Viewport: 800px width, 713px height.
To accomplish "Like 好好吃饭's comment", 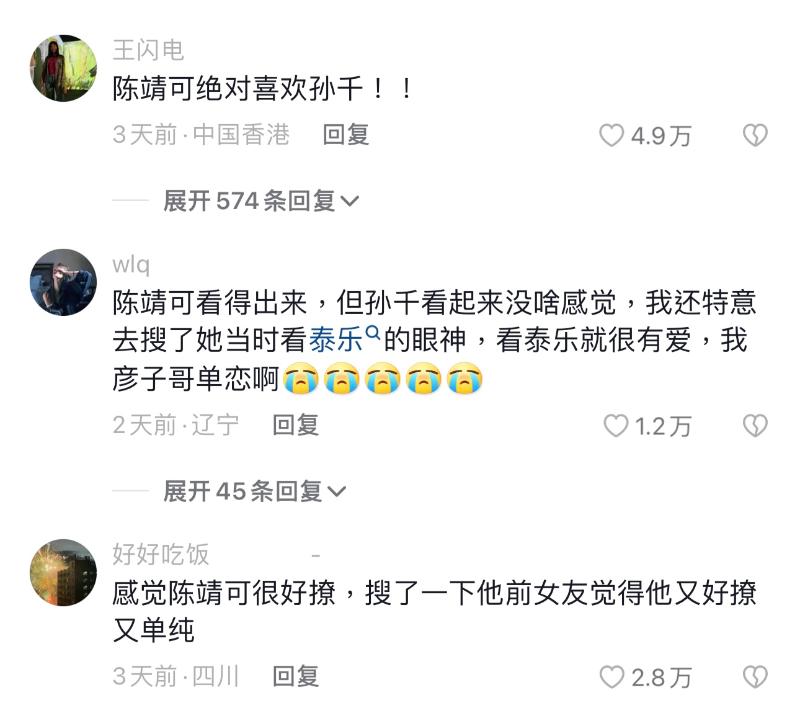I will (x=611, y=677).
